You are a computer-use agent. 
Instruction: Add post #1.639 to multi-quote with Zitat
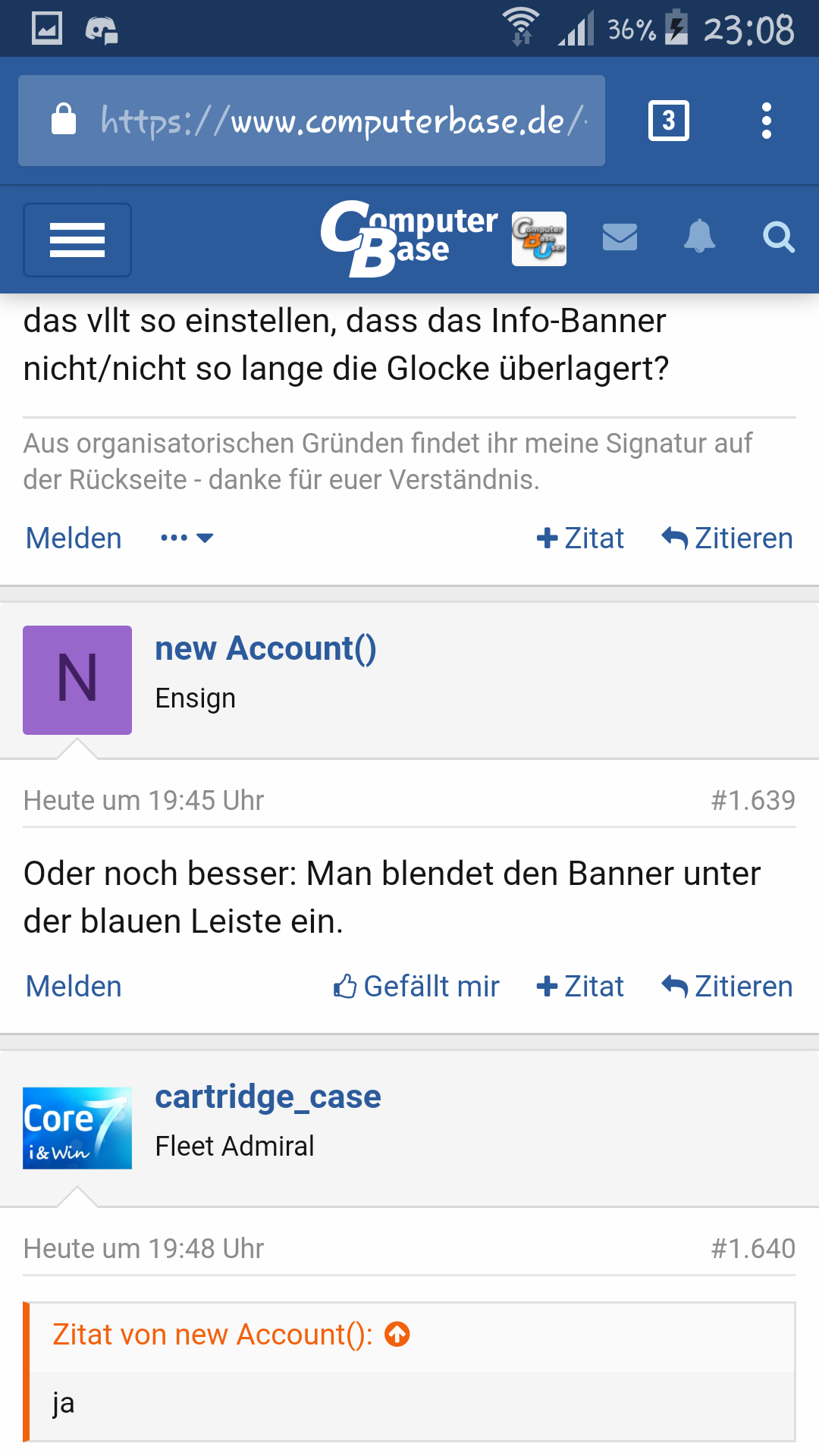click(x=580, y=987)
